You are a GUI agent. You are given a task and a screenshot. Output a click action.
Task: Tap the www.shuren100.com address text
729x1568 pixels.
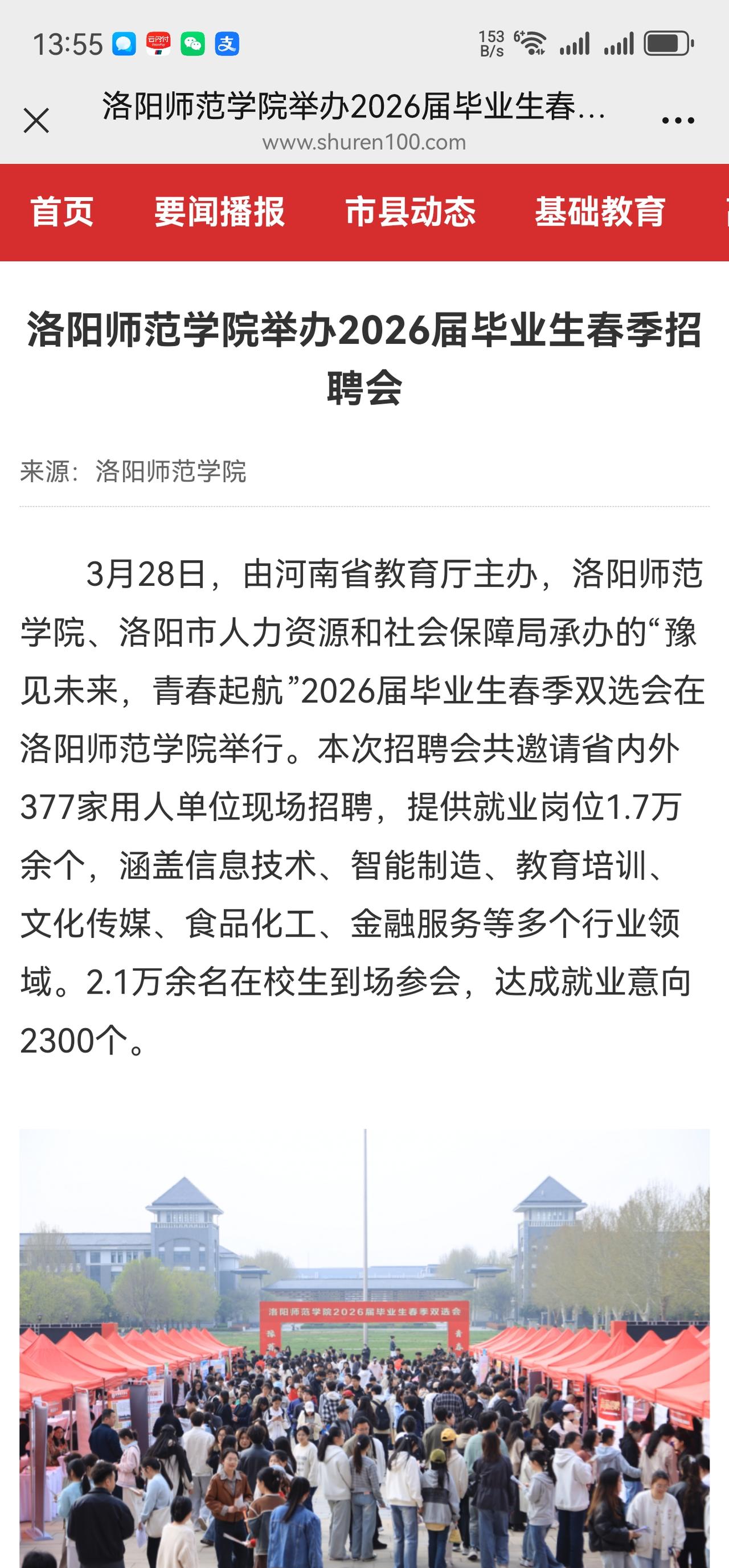click(363, 143)
